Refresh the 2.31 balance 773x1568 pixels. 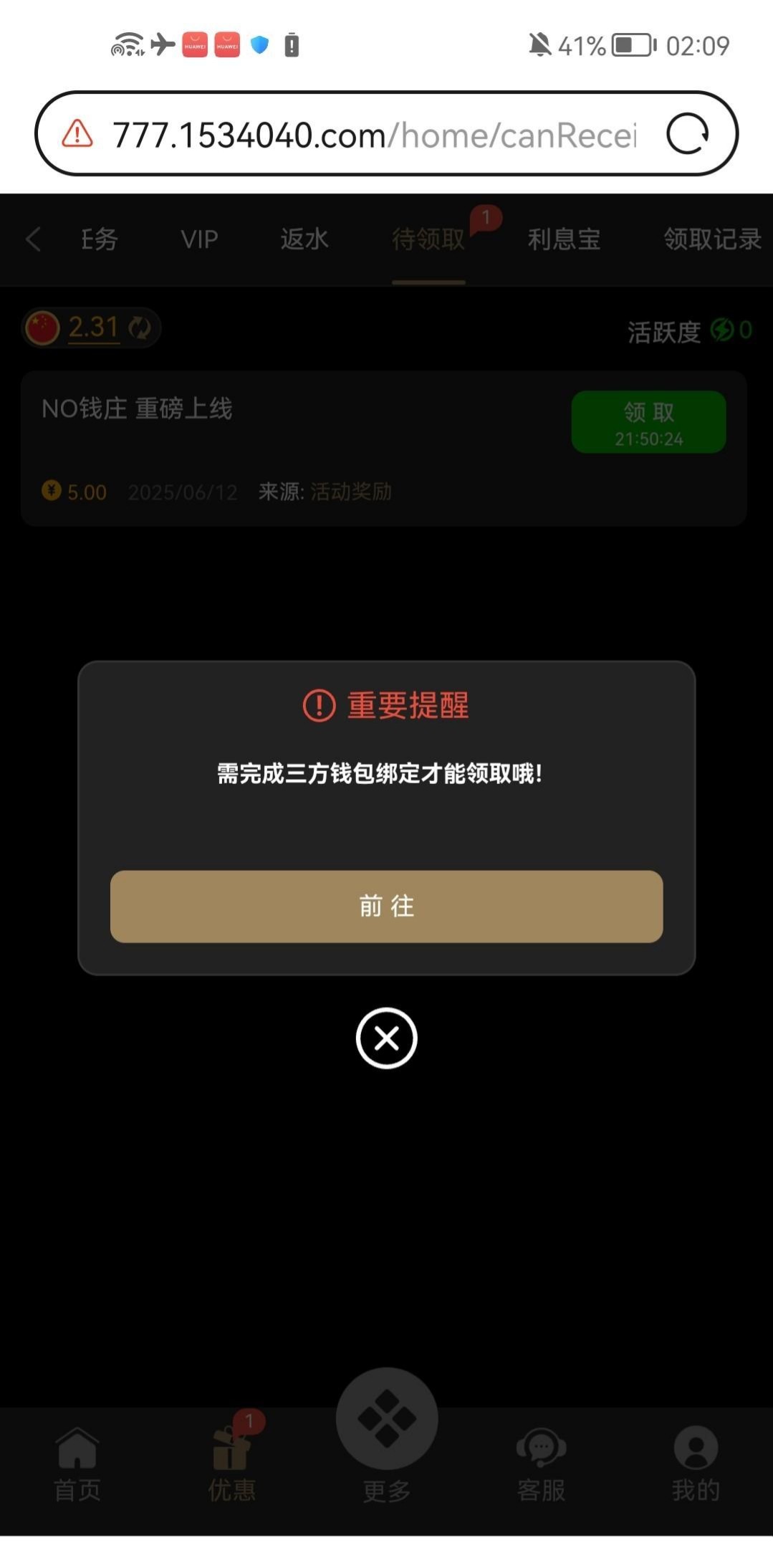[140, 328]
